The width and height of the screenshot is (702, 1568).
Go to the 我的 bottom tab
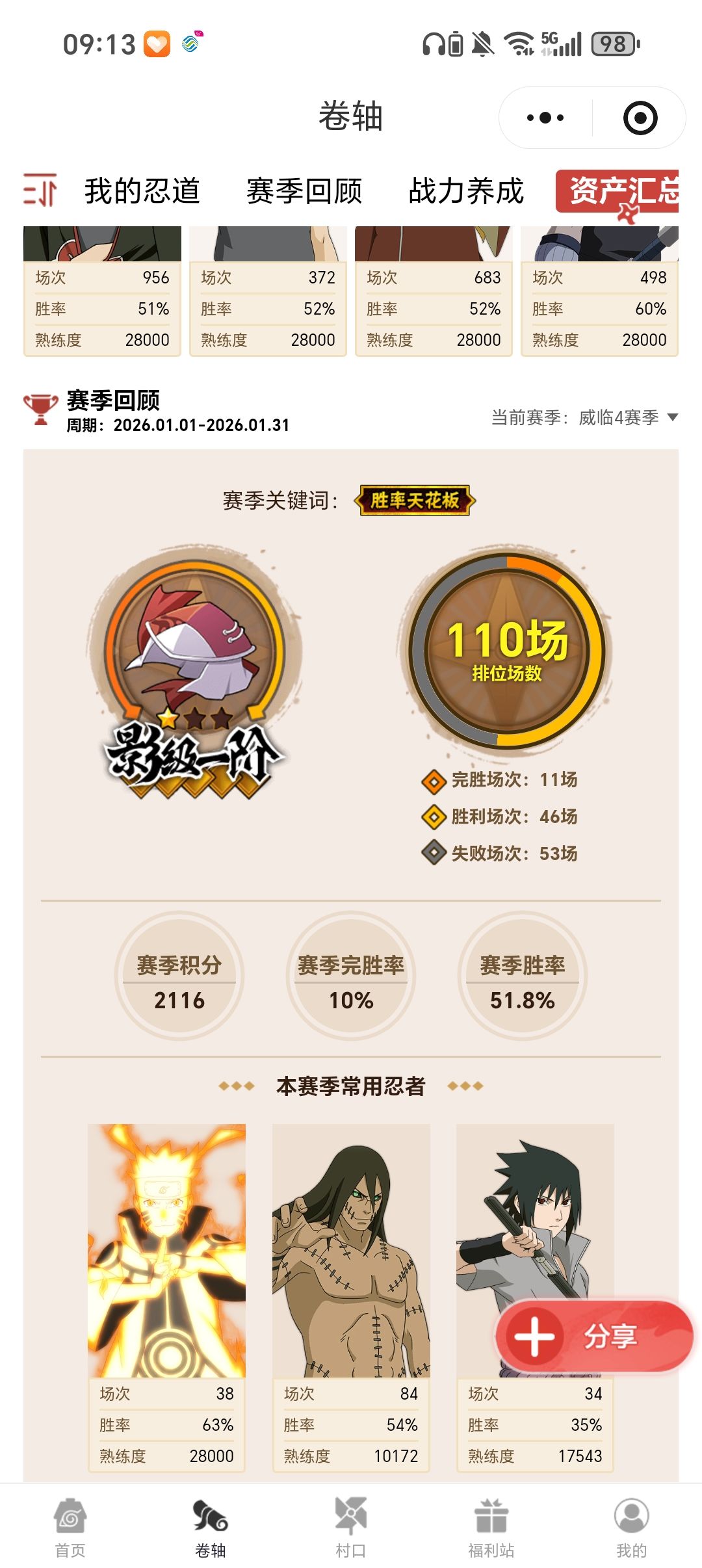pos(632,1528)
